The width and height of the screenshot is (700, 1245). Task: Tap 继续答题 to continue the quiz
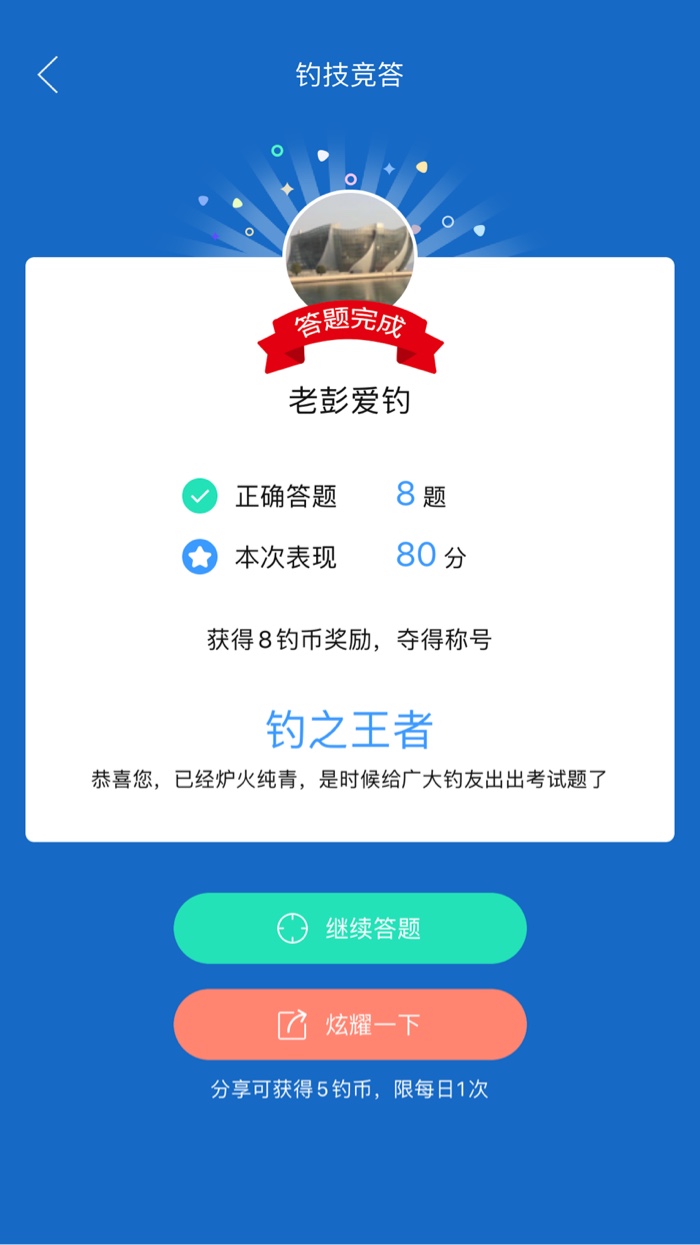pos(350,928)
